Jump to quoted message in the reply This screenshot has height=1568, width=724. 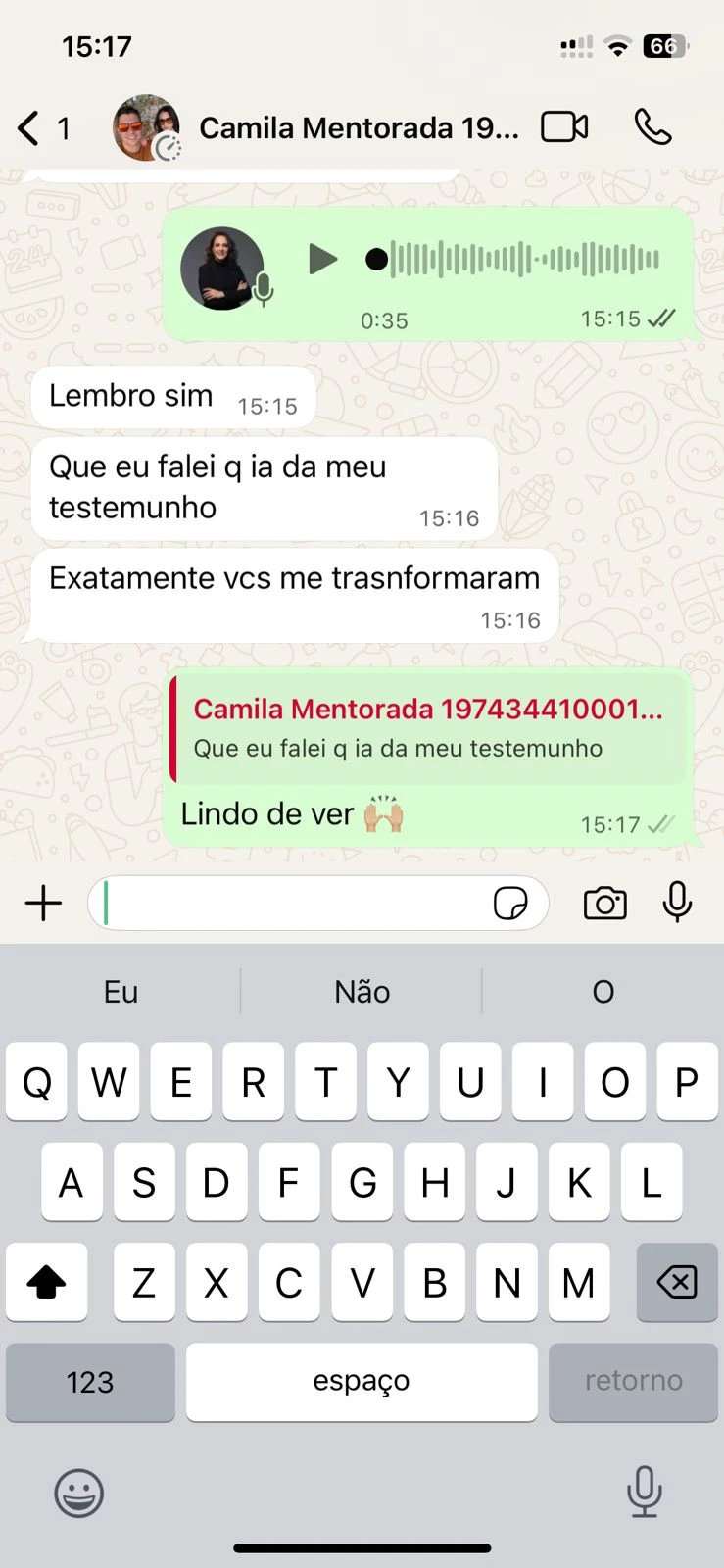(x=428, y=729)
